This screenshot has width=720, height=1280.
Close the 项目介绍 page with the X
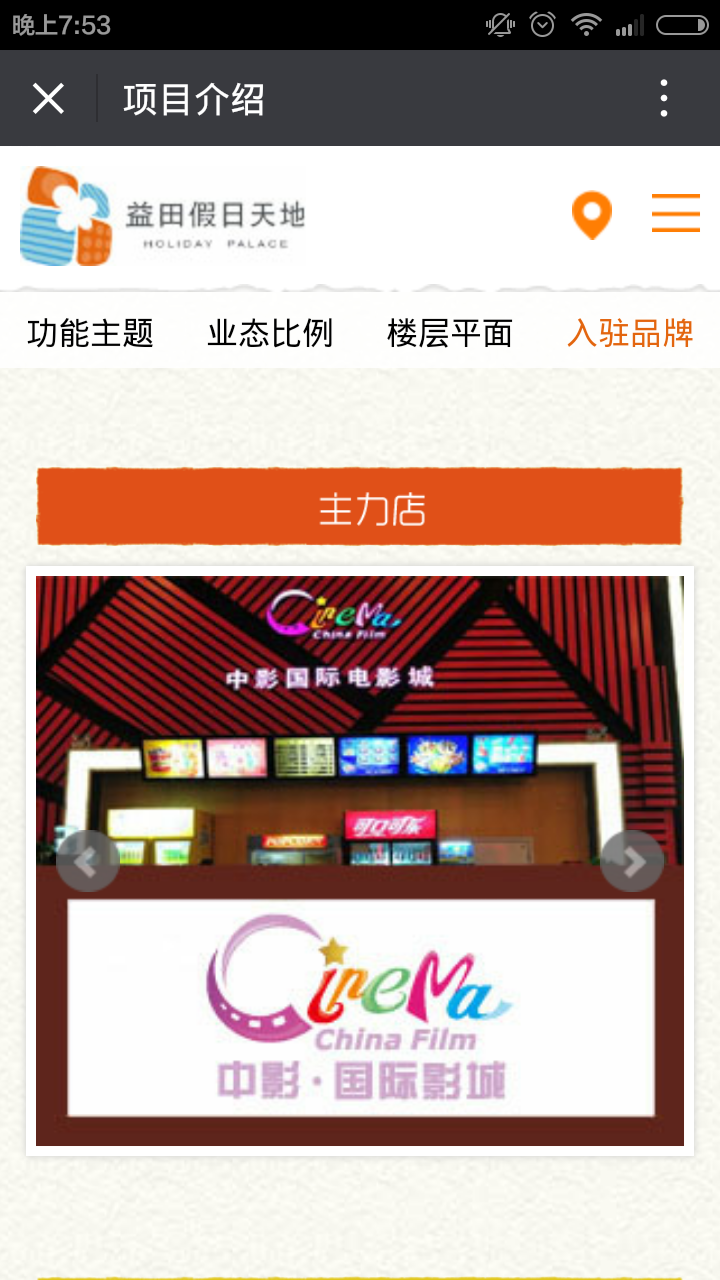click(x=47, y=97)
